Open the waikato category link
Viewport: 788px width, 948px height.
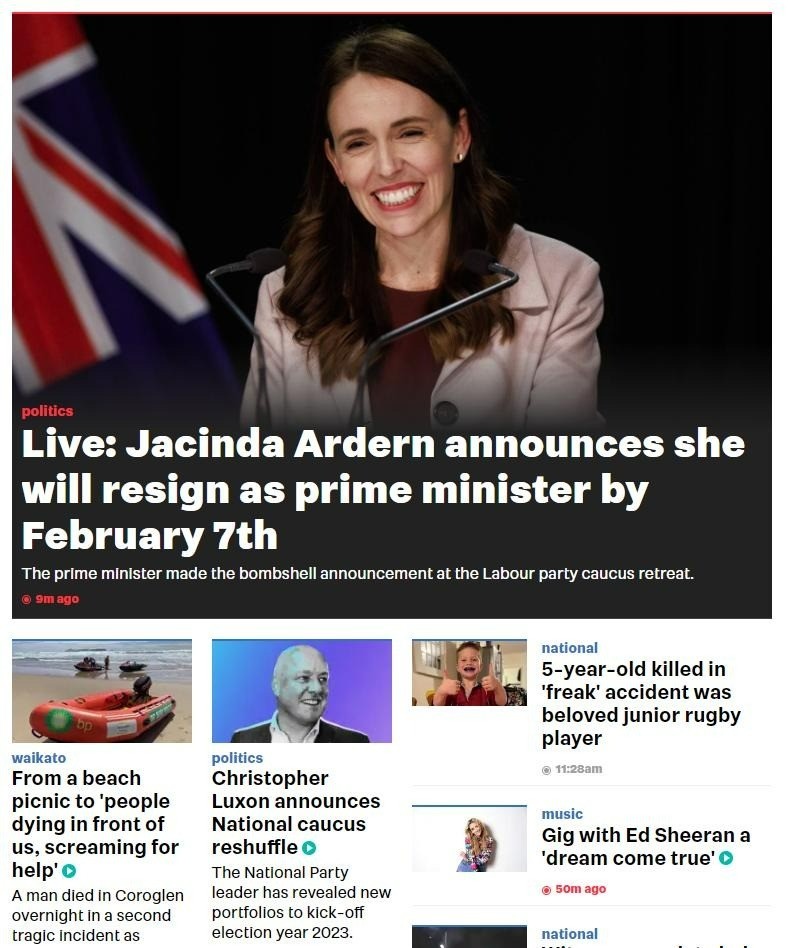pyautogui.click(x=39, y=758)
